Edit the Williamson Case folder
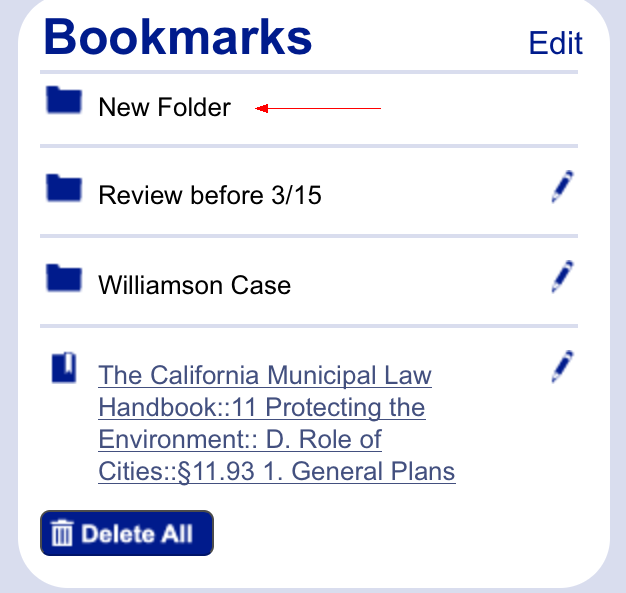The height and width of the screenshot is (593, 626). coord(563,277)
